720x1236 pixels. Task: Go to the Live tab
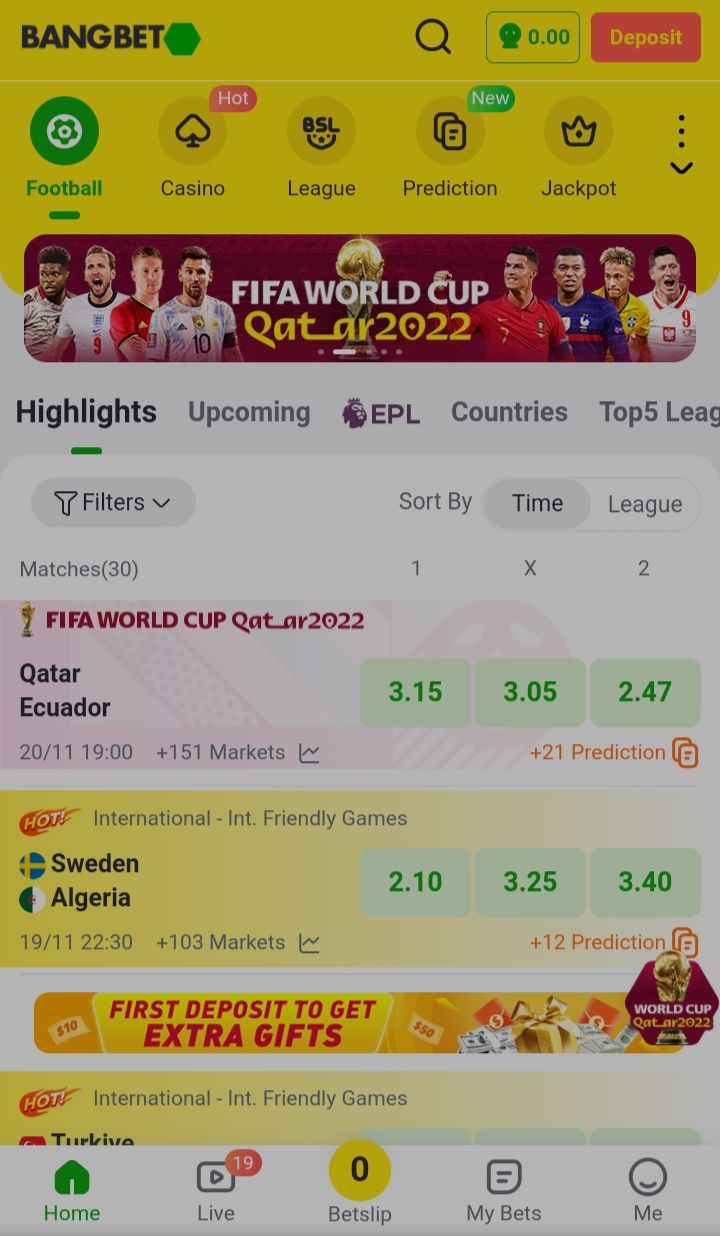tap(216, 1190)
